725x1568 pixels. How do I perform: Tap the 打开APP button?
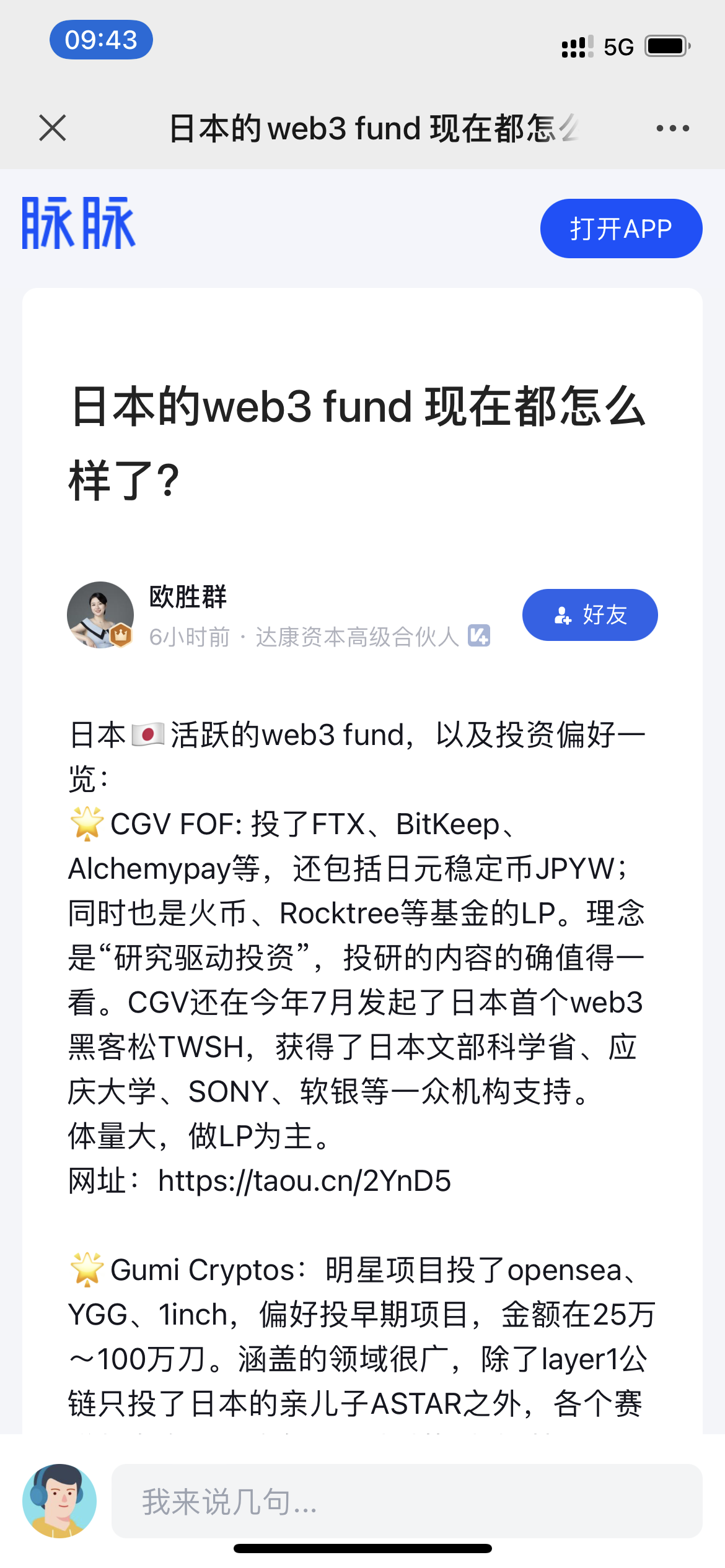coord(621,229)
